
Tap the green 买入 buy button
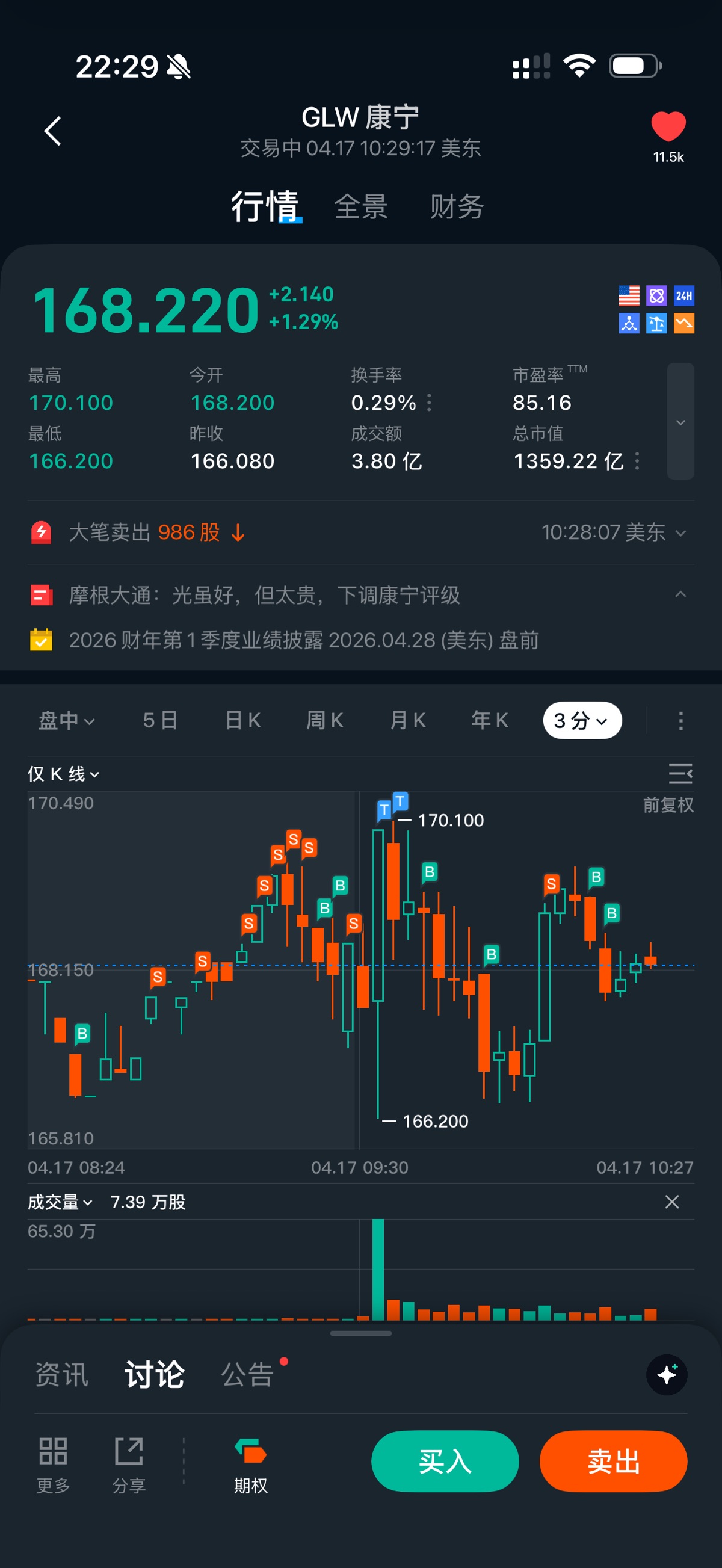click(x=445, y=1461)
